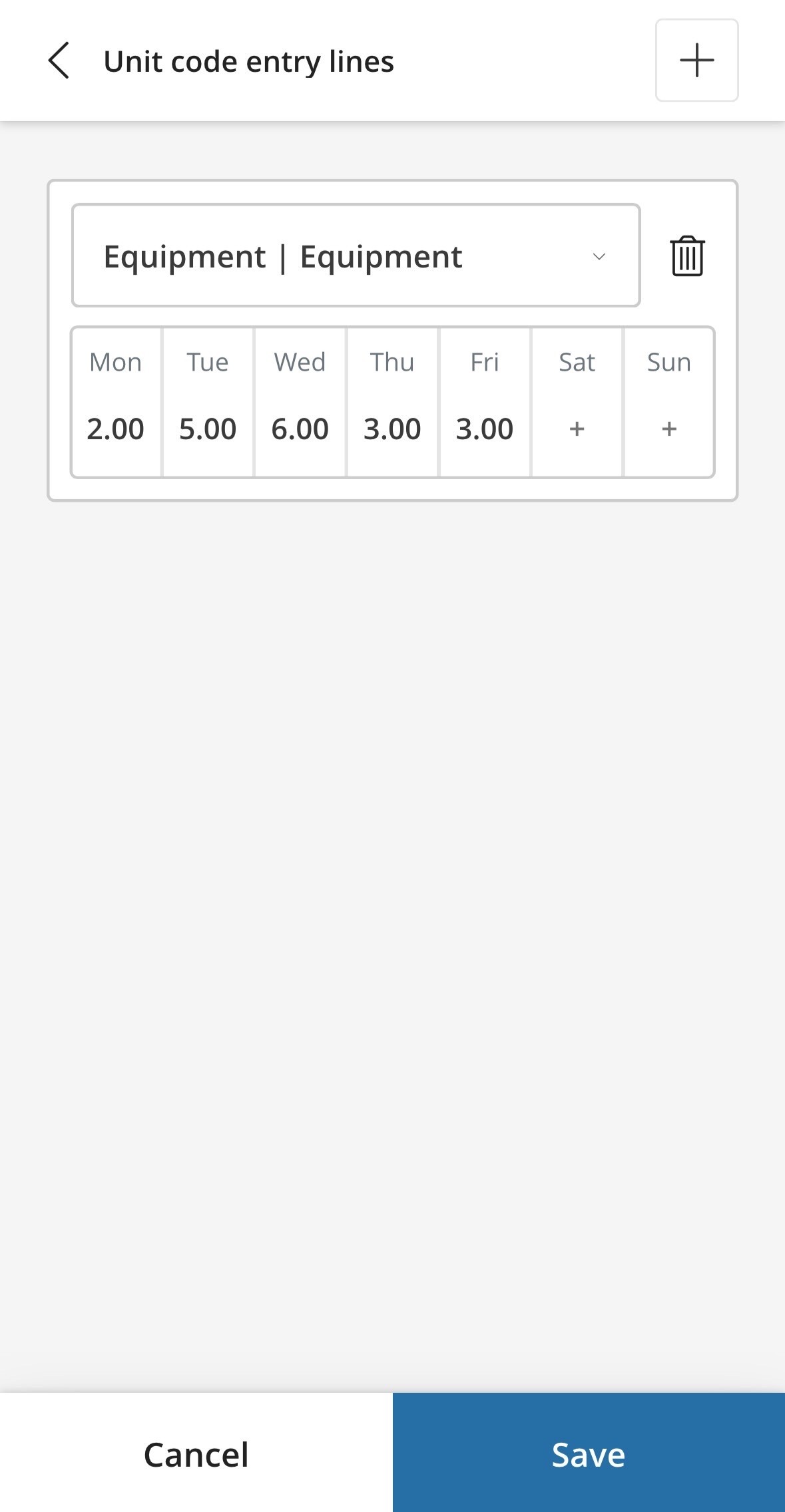Expand the Equipment | Equipment dropdown
785x1512 pixels.
(356, 256)
